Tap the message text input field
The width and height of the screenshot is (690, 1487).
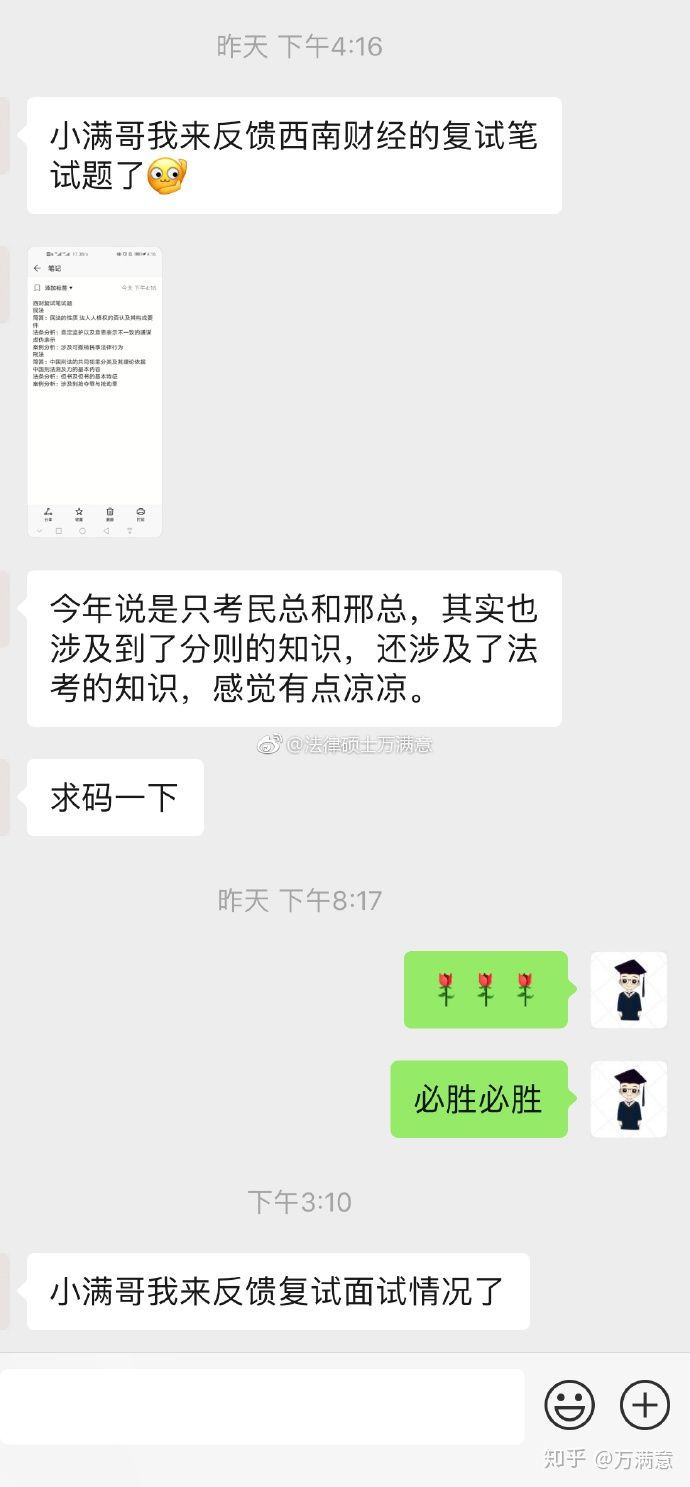[262, 1406]
